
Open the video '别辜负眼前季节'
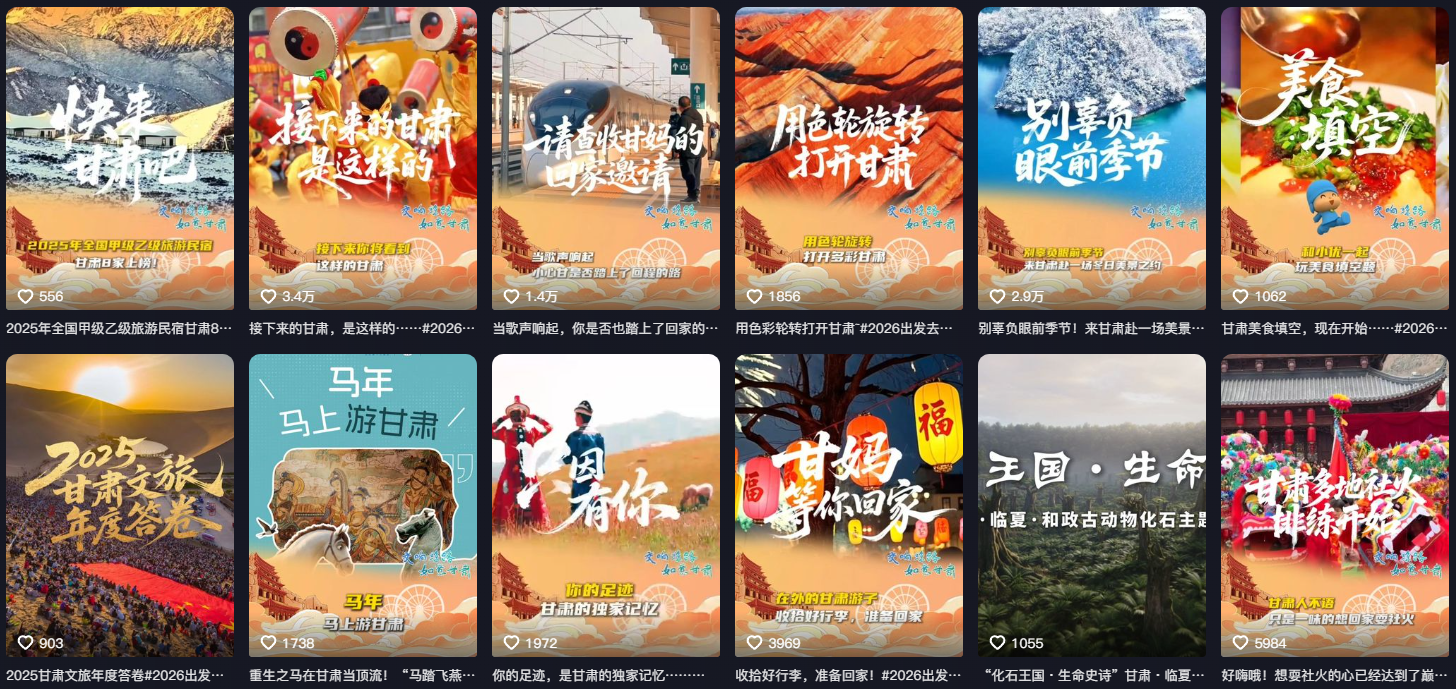[1092, 160]
